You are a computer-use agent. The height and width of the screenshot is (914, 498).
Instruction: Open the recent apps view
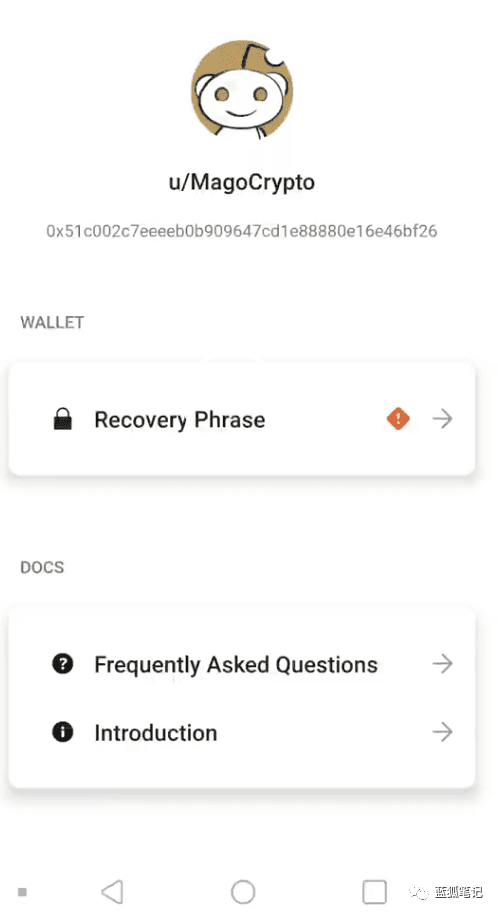coord(374,891)
